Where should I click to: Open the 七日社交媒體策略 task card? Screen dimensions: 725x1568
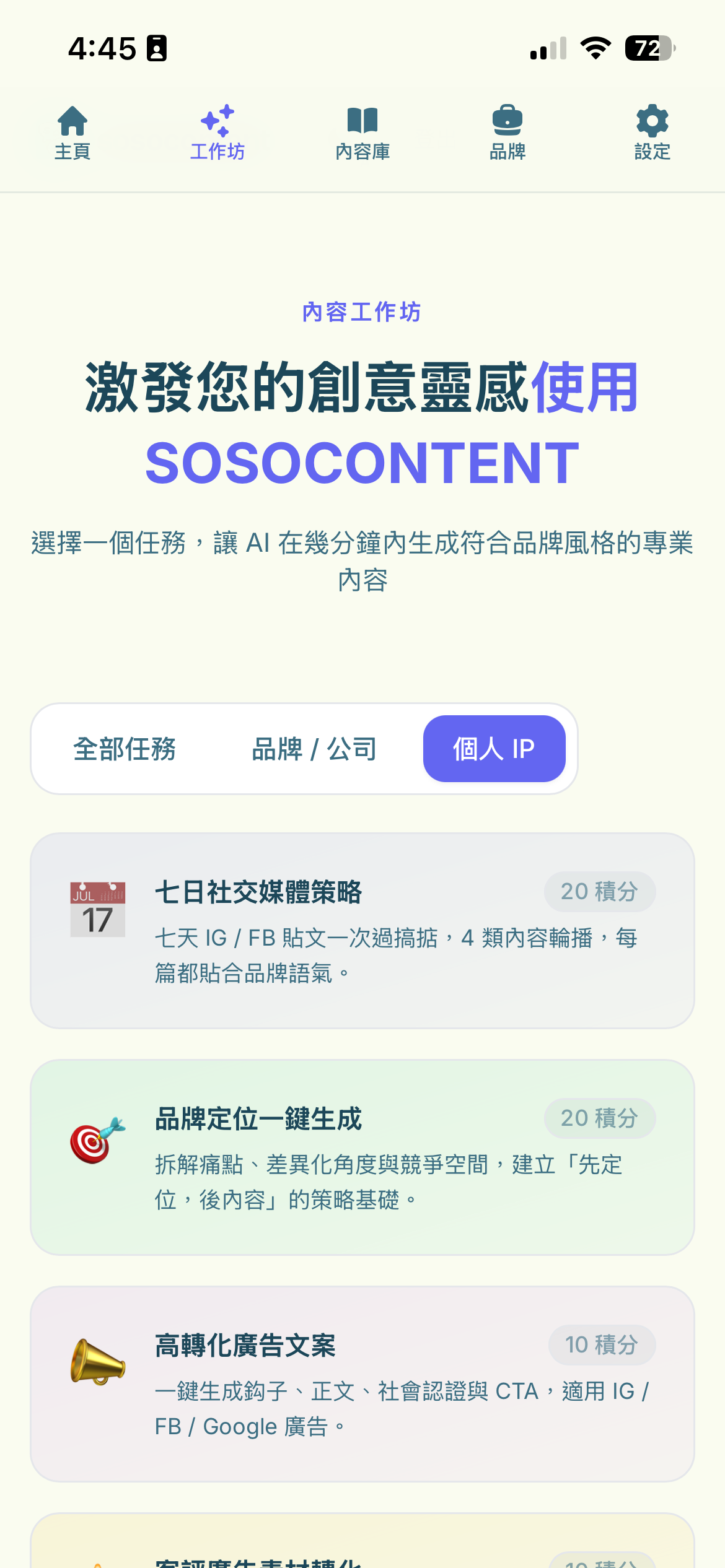[x=362, y=931]
